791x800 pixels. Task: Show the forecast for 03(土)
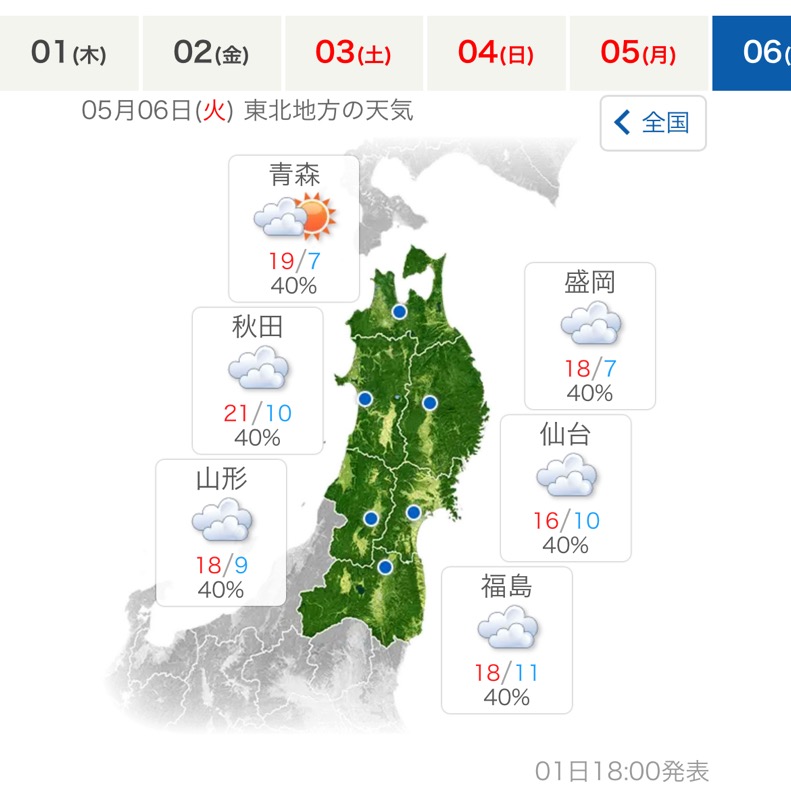[354, 52]
